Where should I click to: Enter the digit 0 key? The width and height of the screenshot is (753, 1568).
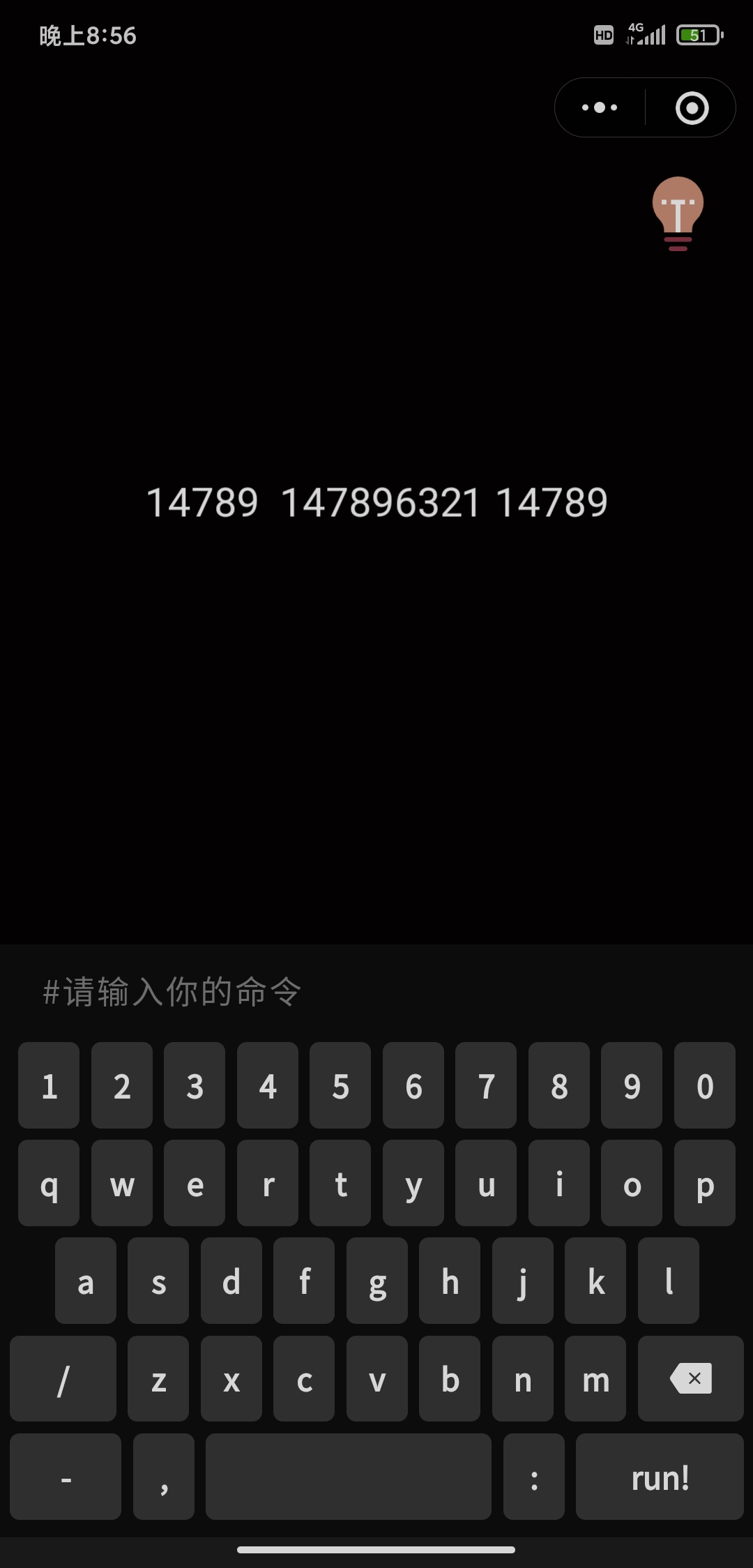point(705,1085)
